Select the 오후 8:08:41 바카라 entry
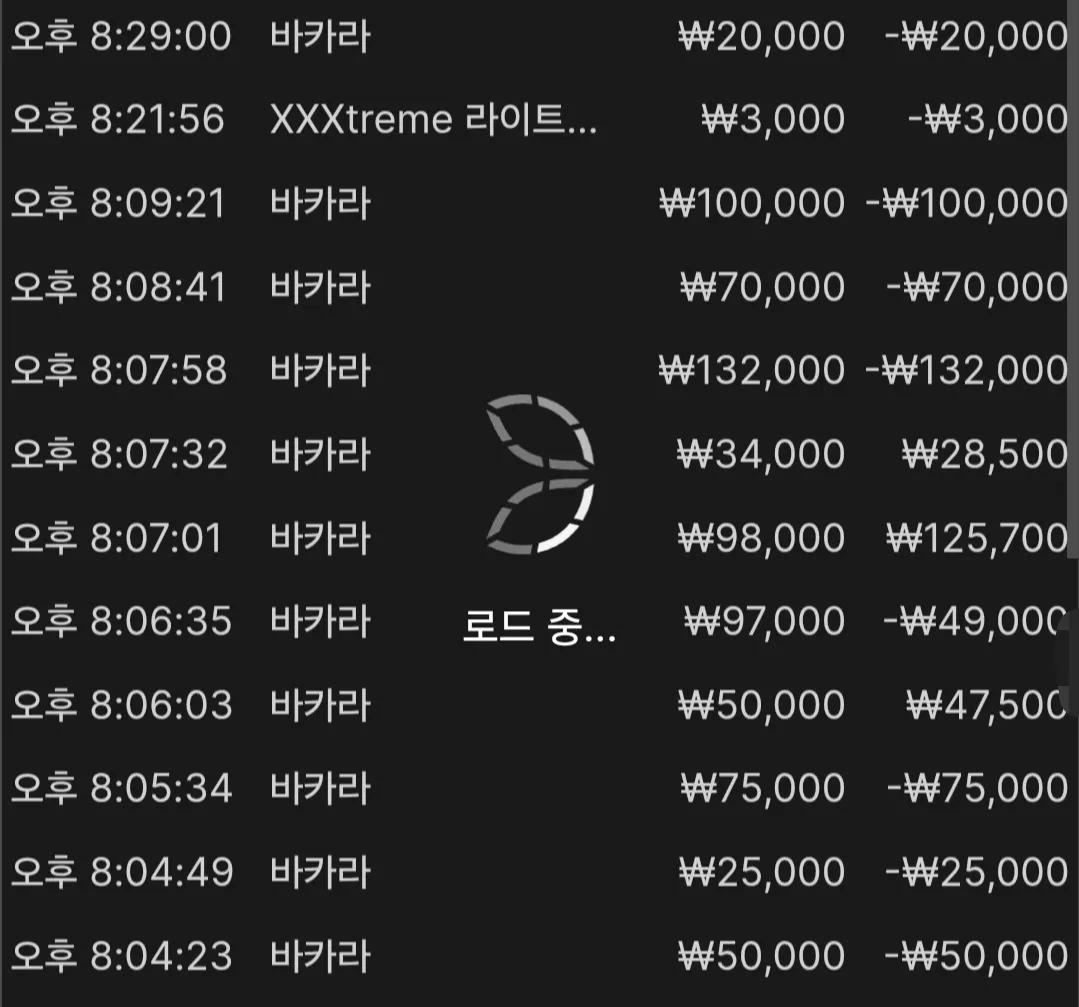The image size is (1079, 1007). [x=540, y=286]
